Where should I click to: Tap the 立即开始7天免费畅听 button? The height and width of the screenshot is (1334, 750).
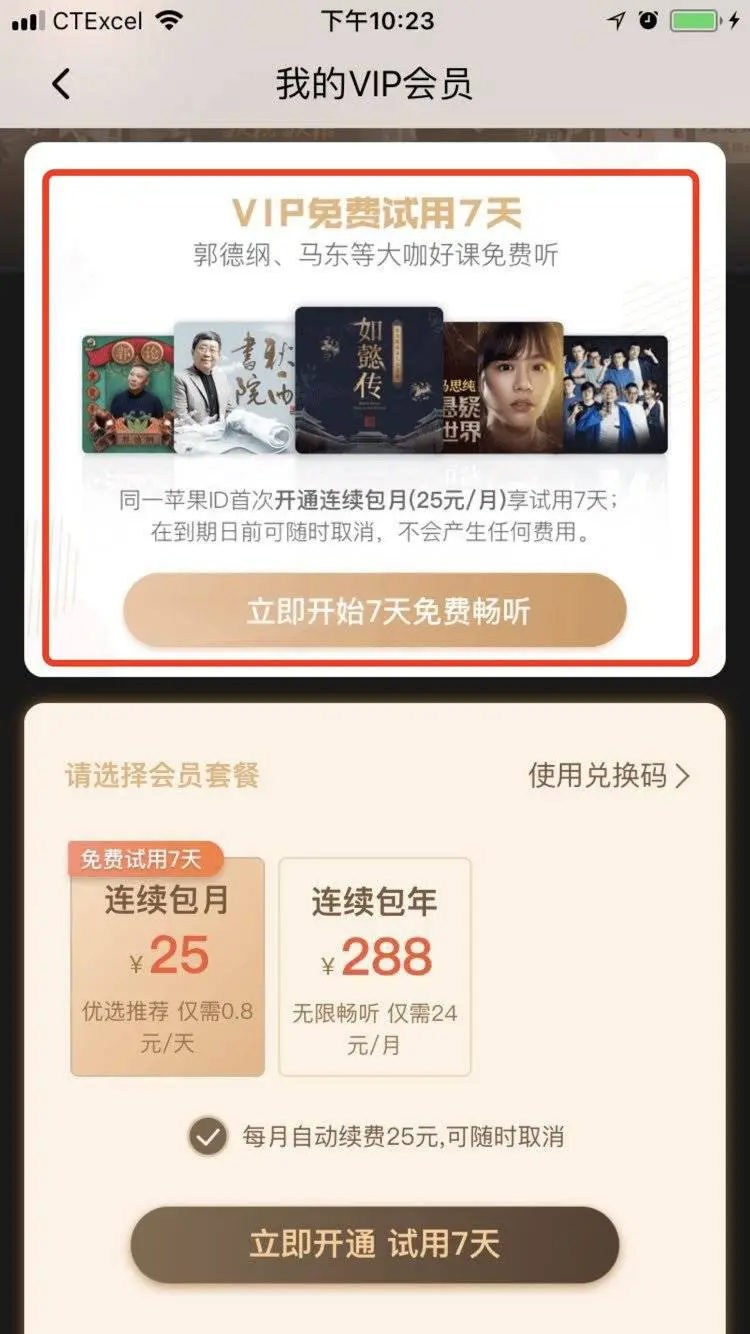tap(375, 610)
